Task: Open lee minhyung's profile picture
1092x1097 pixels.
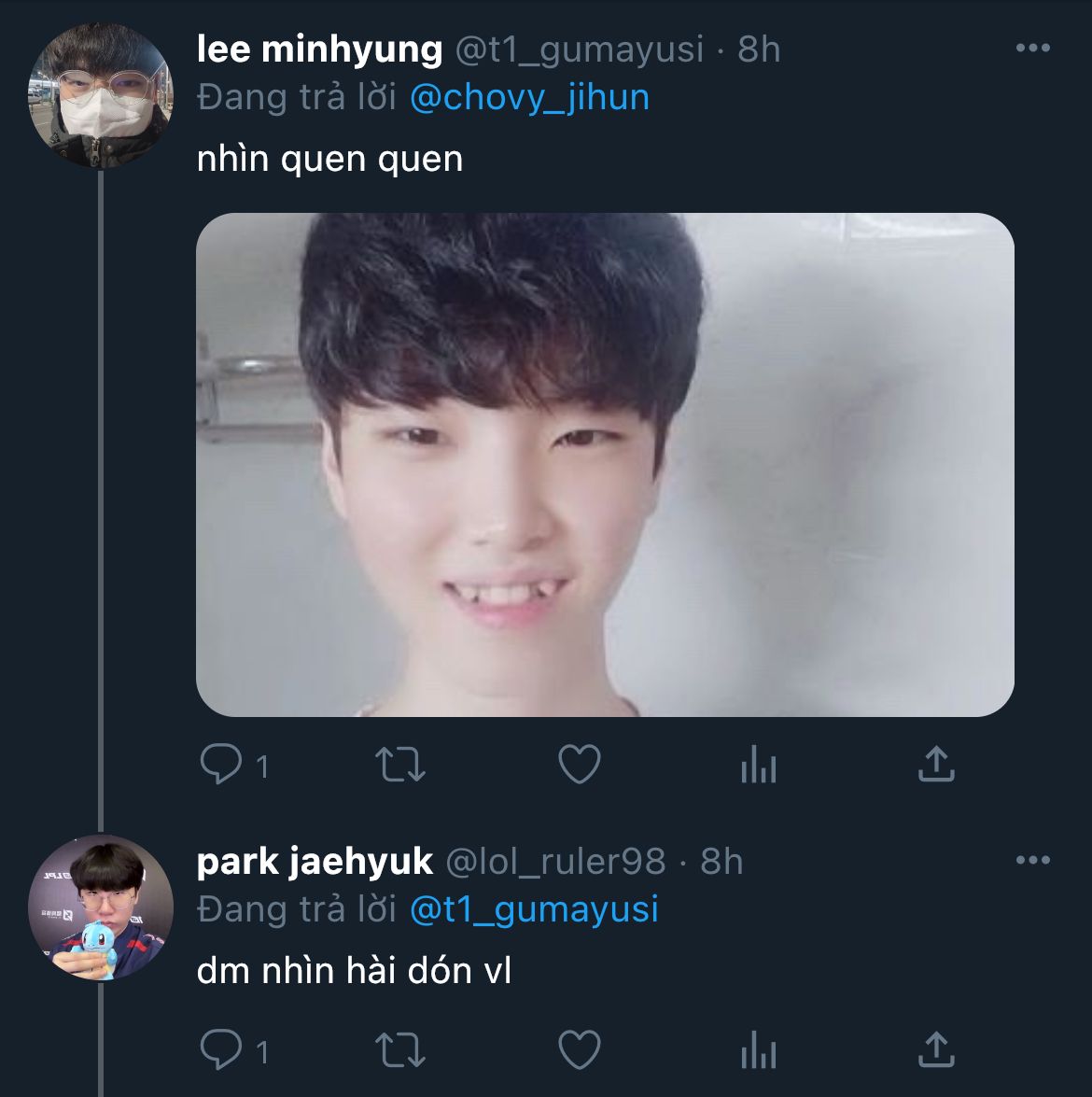Action: coord(101,96)
